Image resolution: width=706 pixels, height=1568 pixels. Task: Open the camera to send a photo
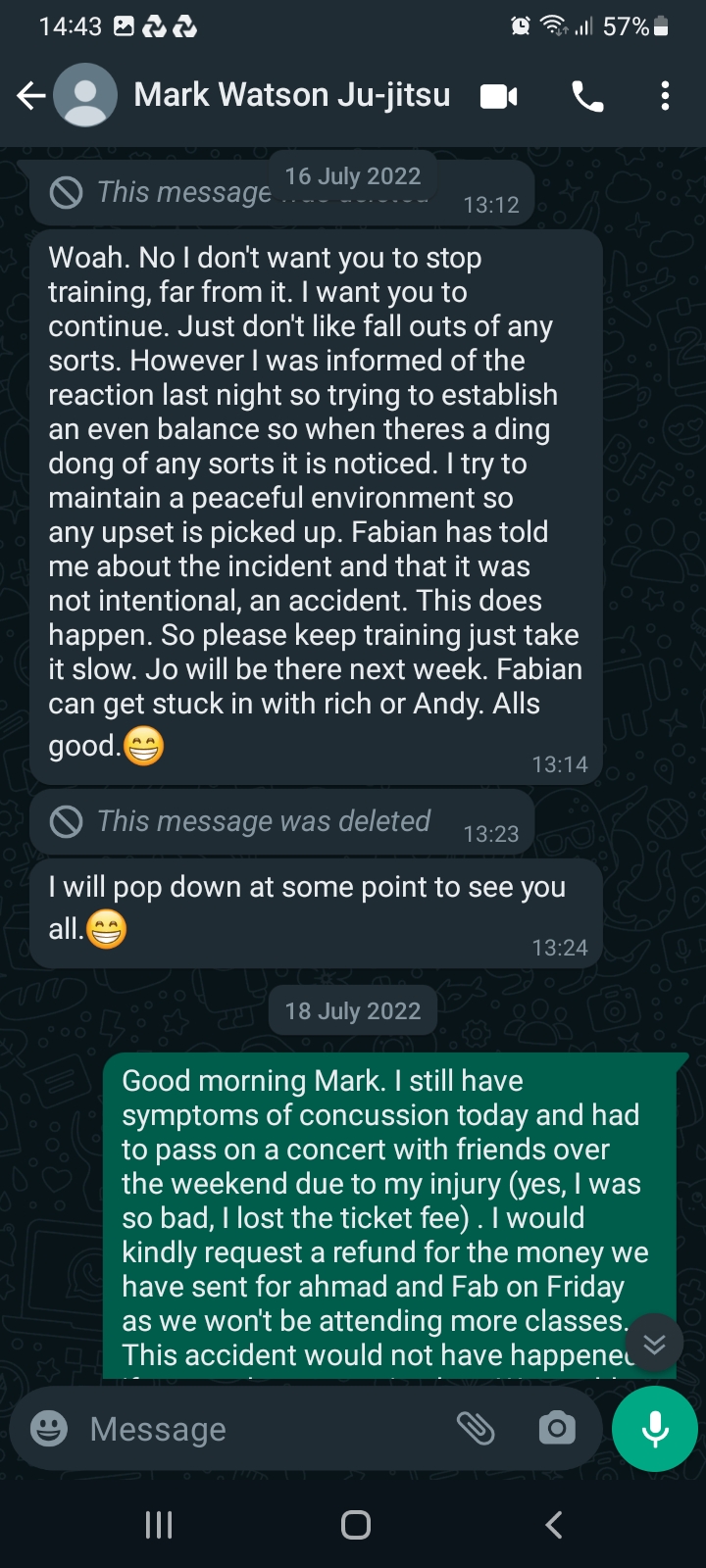click(557, 1429)
